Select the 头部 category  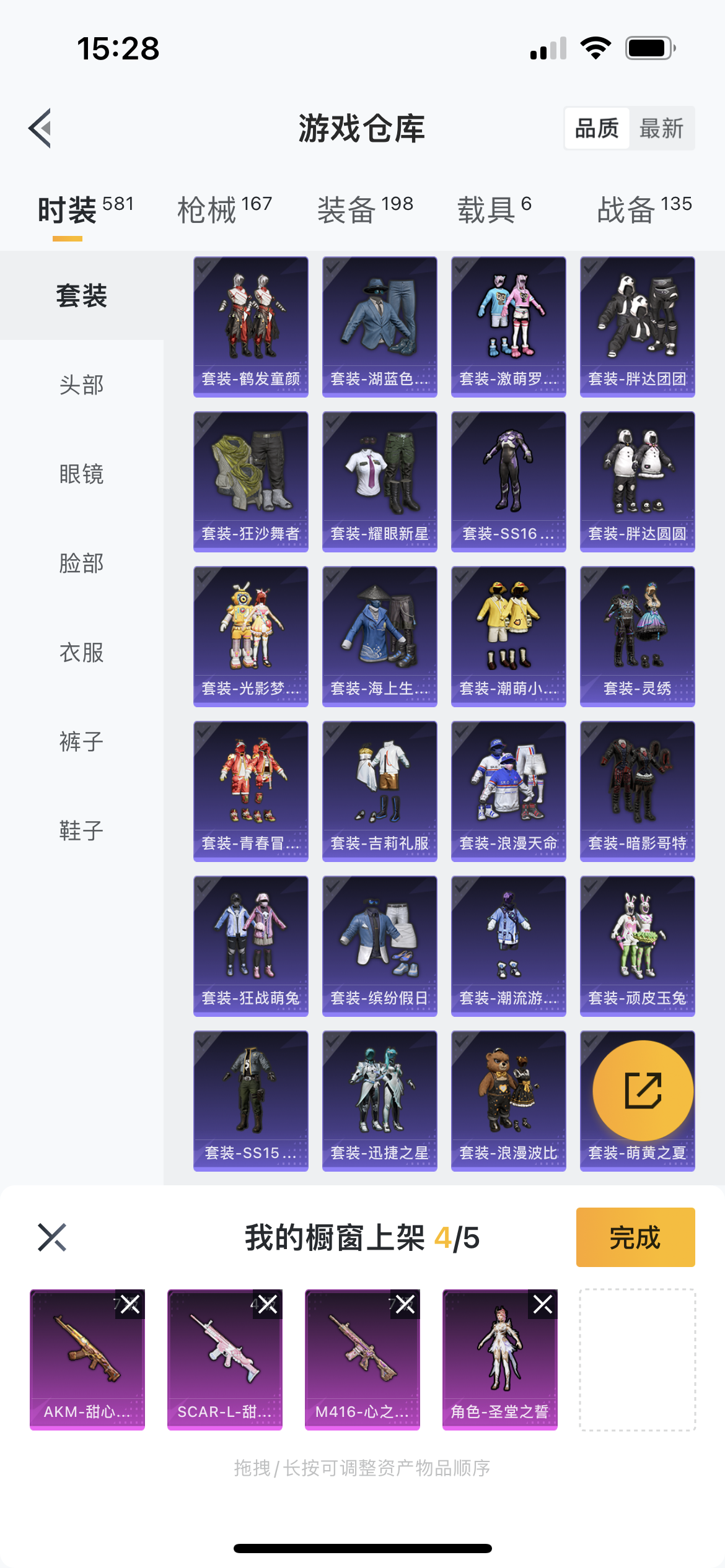pos(82,385)
